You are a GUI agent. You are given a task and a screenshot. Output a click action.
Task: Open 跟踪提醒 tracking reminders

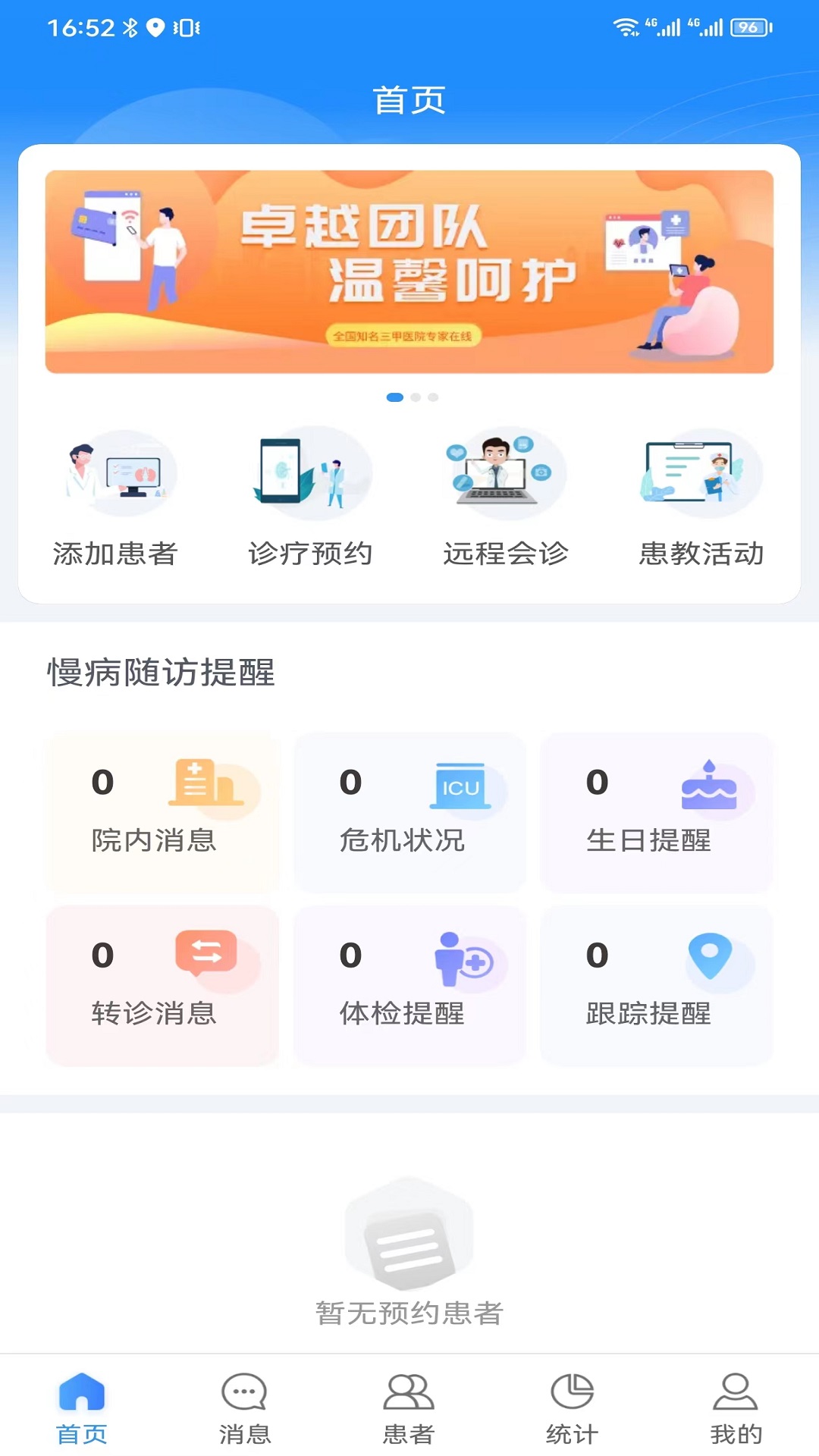(656, 985)
